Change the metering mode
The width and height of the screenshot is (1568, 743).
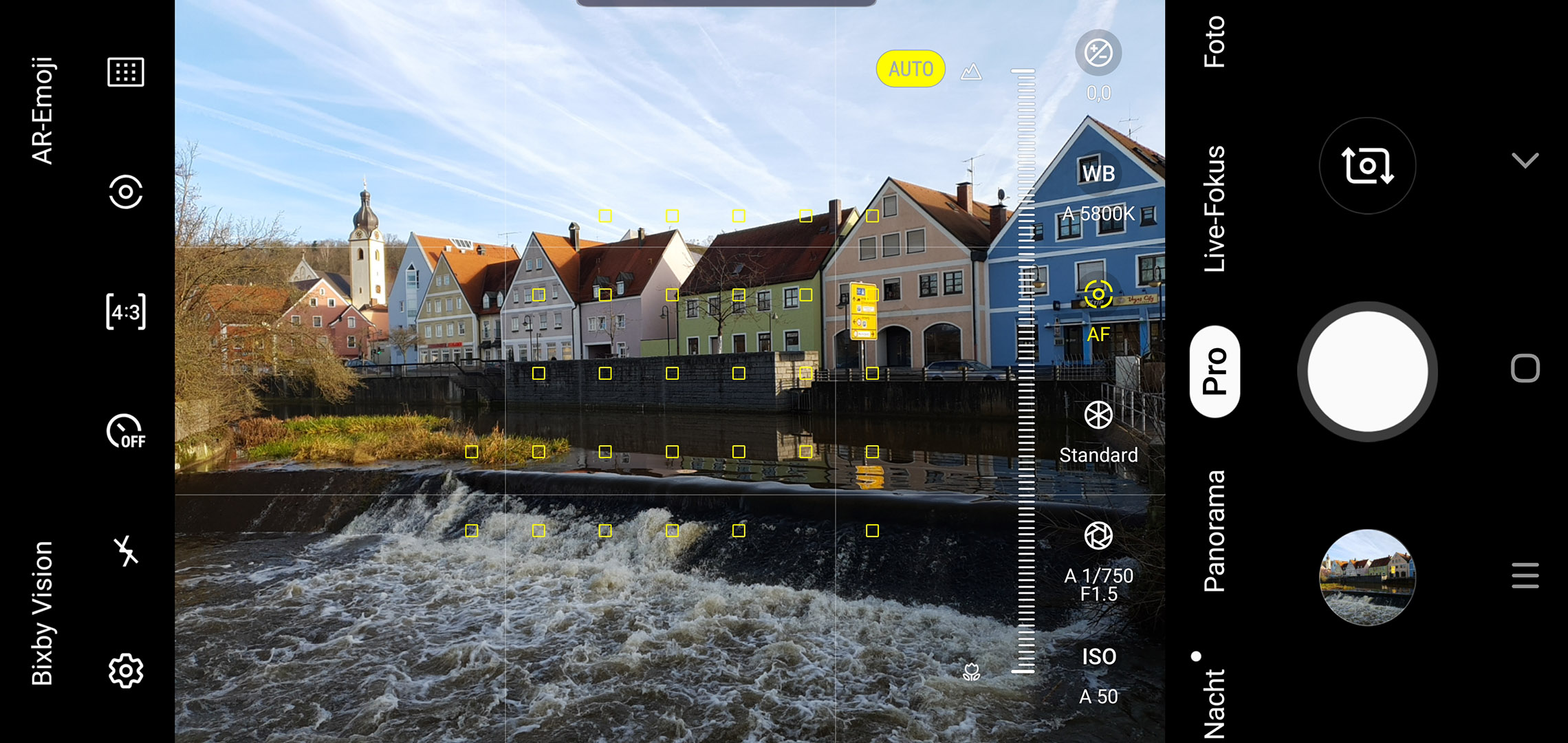126,192
